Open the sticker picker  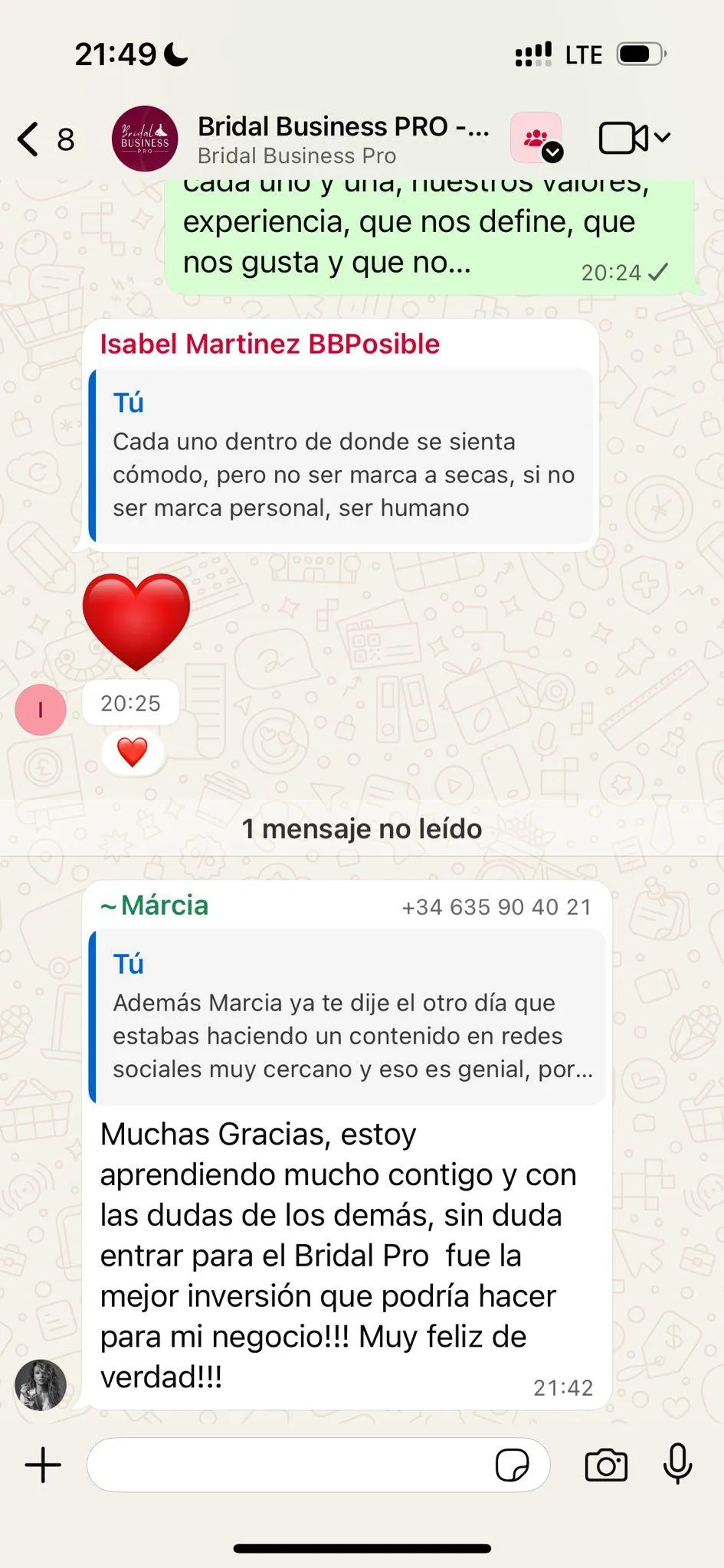tap(512, 1465)
